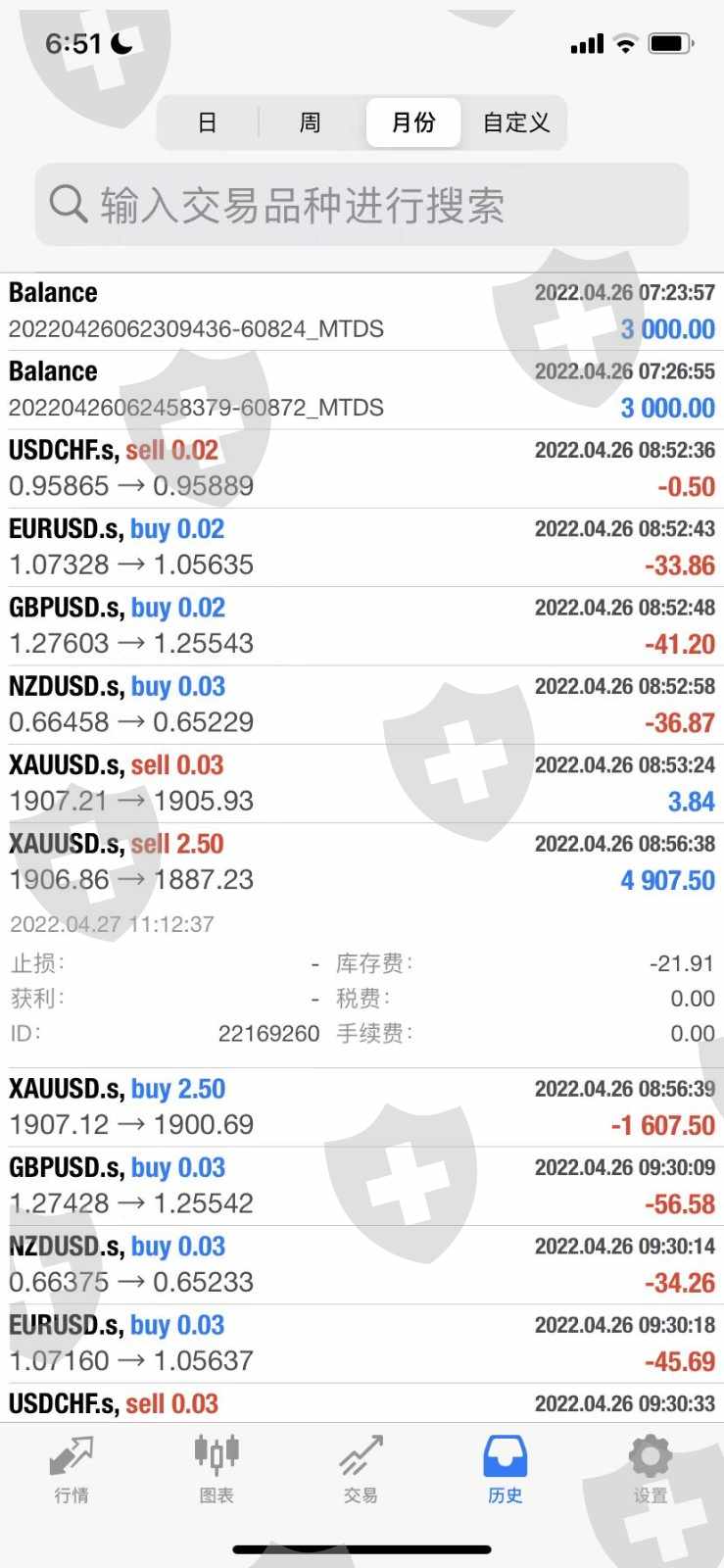The width and height of the screenshot is (724, 1568).
Task: Expand the XAUUSD.s buy 2.50 trade
Action: tap(362, 1106)
